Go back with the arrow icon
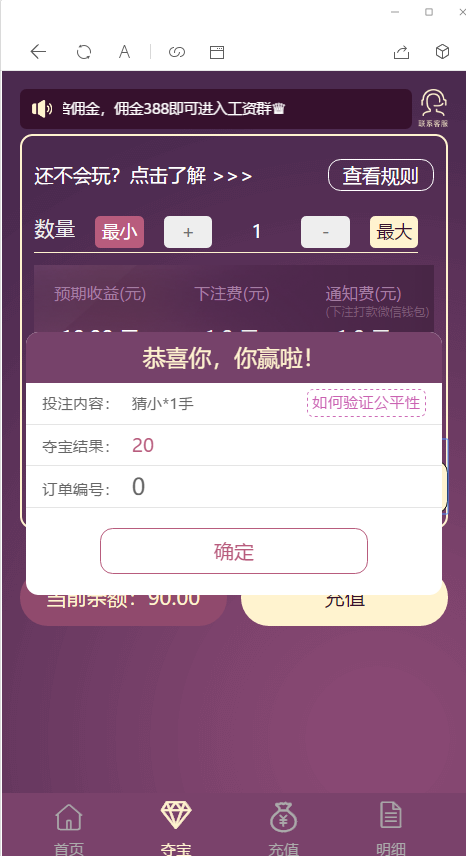The width and height of the screenshot is (466, 856). pyautogui.click(x=38, y=52)
